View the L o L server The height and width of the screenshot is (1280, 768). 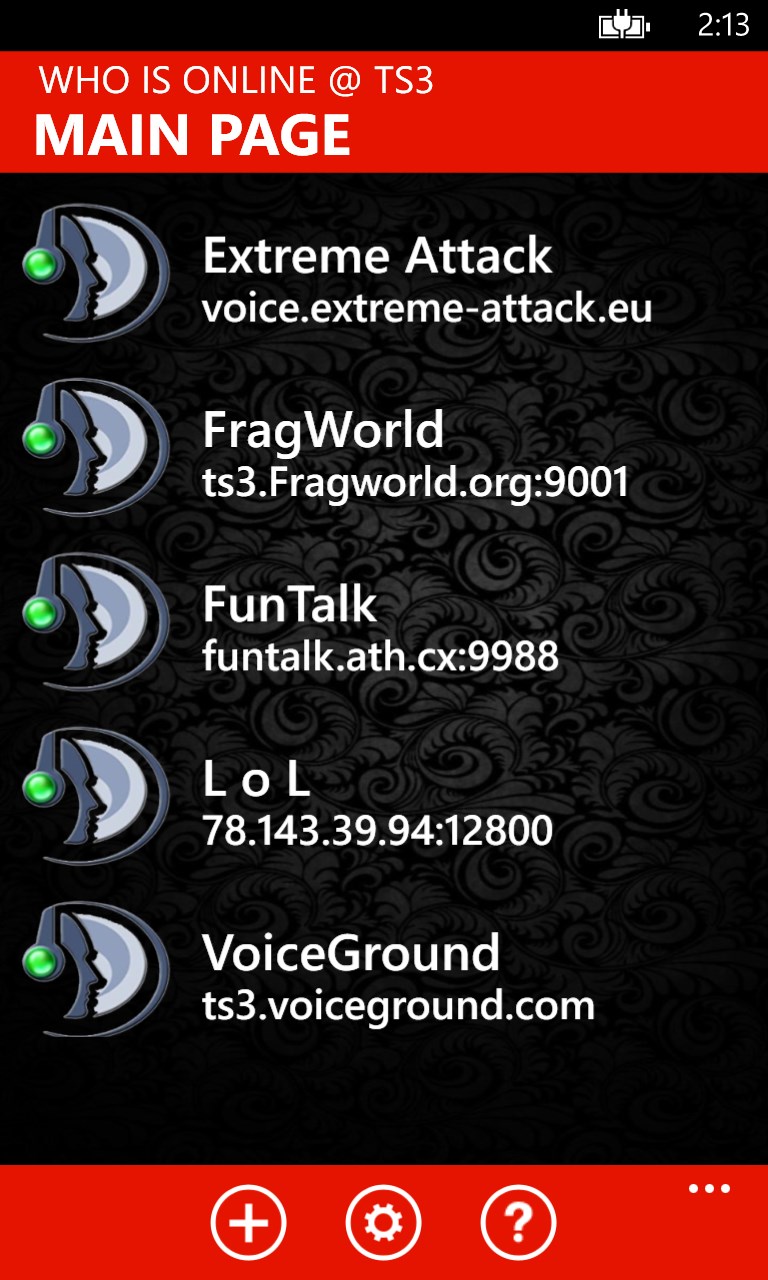(x=378, y=801)
